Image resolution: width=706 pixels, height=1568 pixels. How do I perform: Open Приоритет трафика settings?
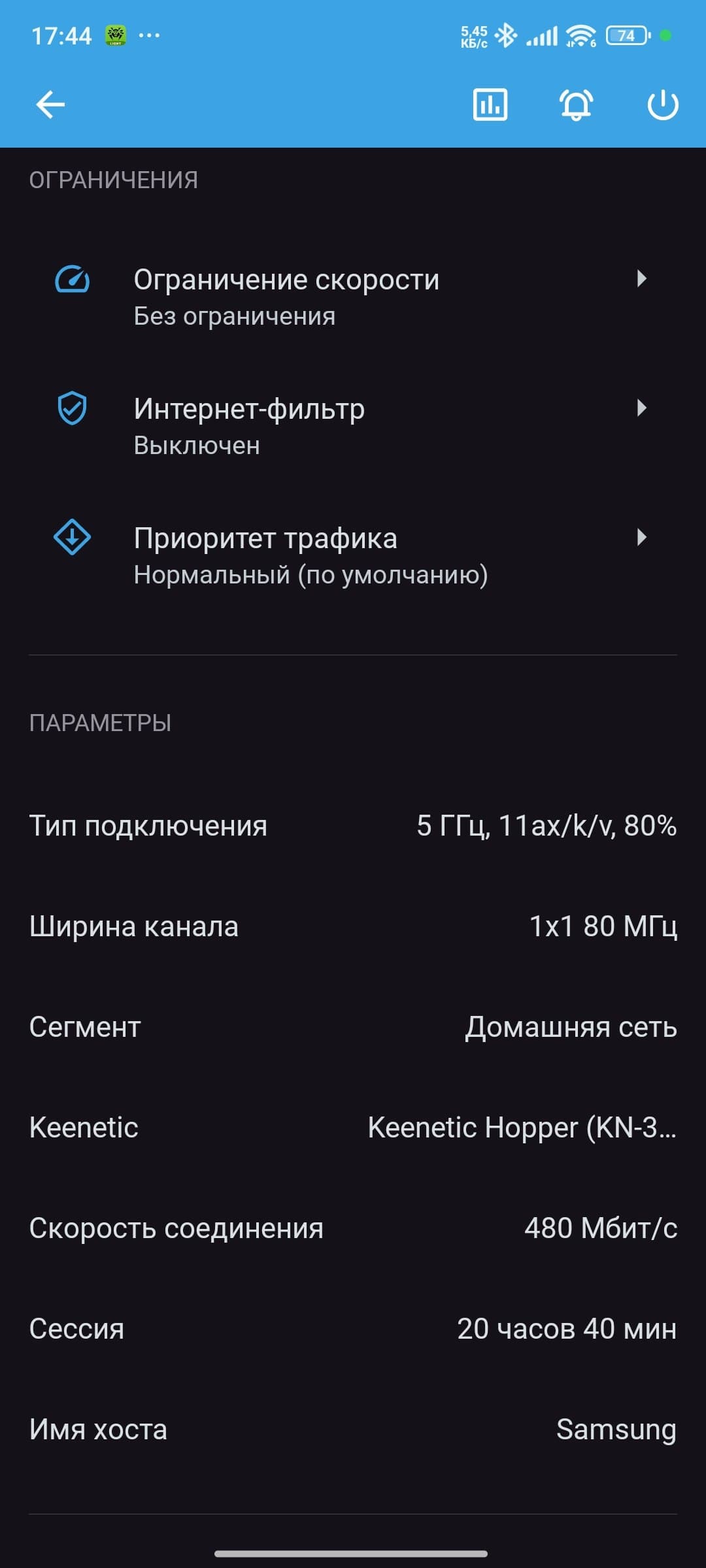353,555
